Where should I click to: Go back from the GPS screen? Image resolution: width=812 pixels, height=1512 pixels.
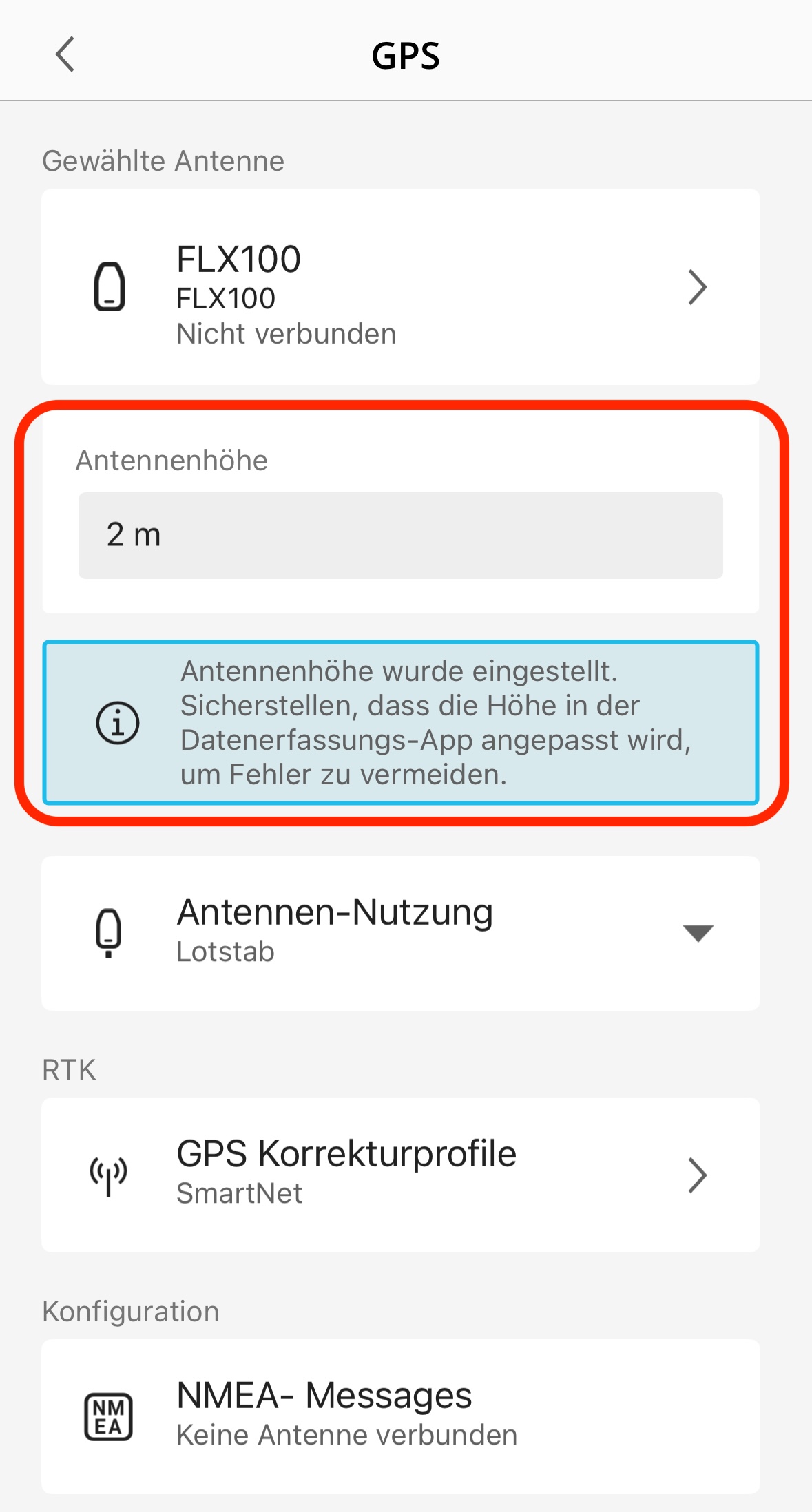[65, 55]
